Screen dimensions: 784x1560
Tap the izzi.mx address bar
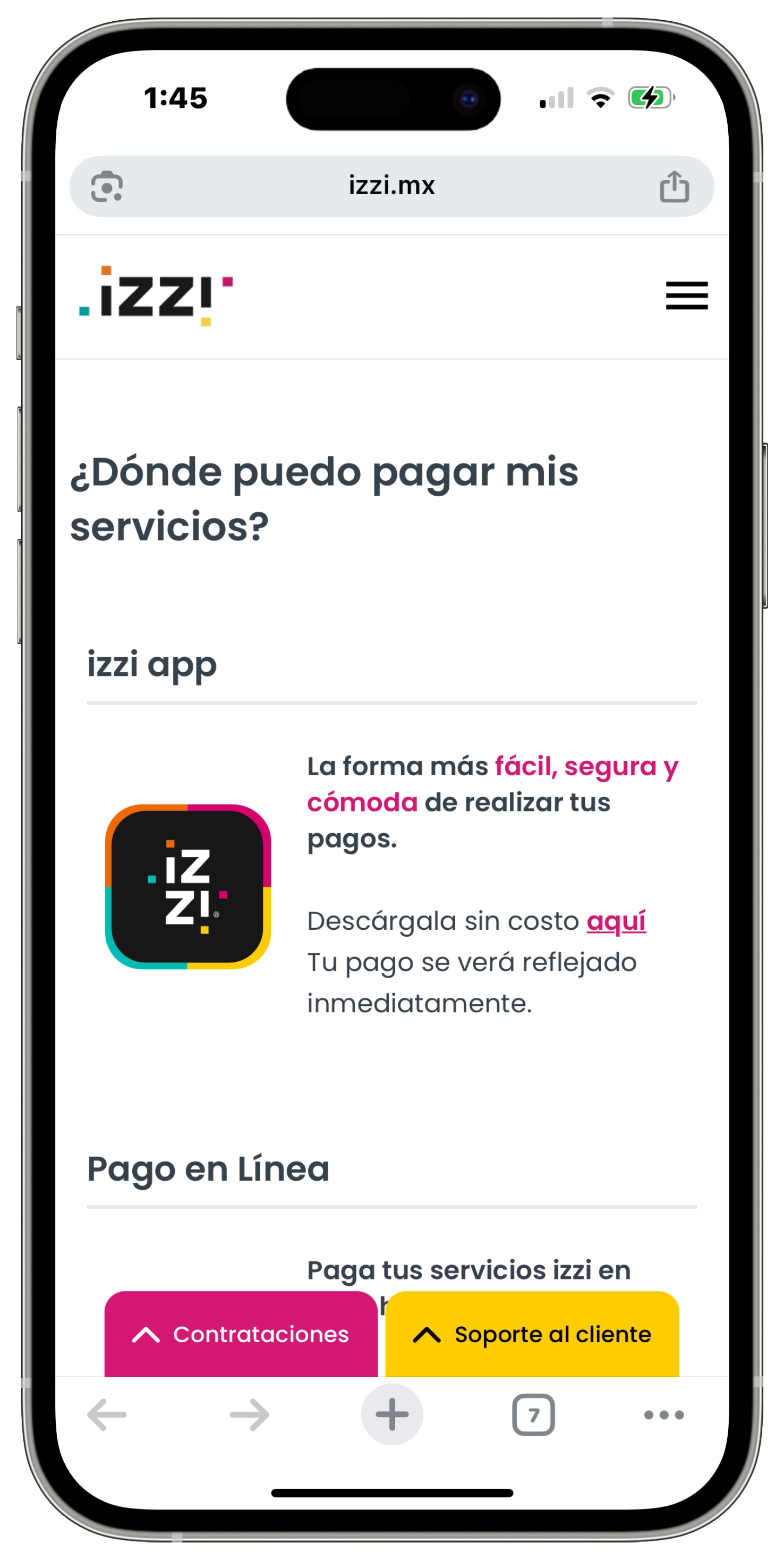(391, 186)
